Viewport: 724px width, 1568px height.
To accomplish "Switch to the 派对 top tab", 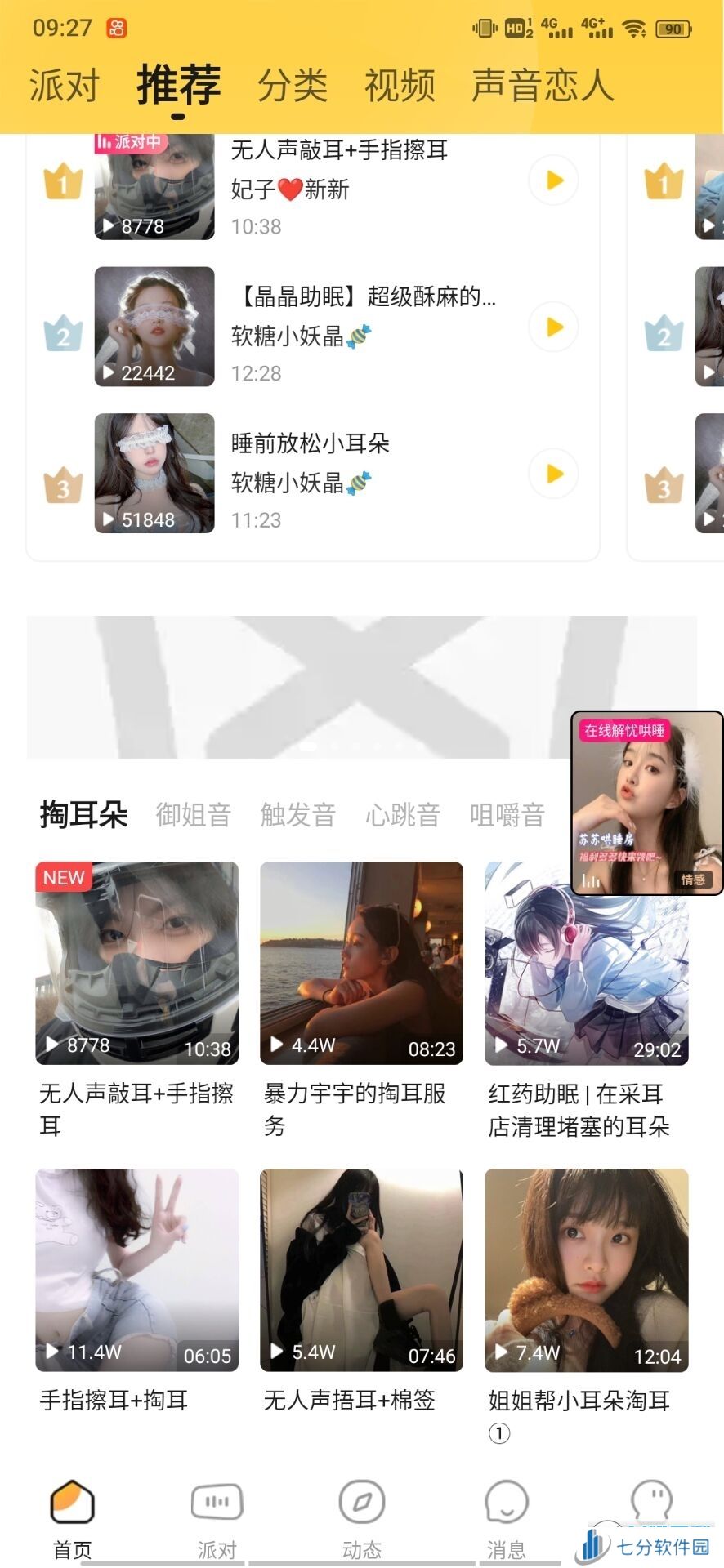I will click(64, 85).
